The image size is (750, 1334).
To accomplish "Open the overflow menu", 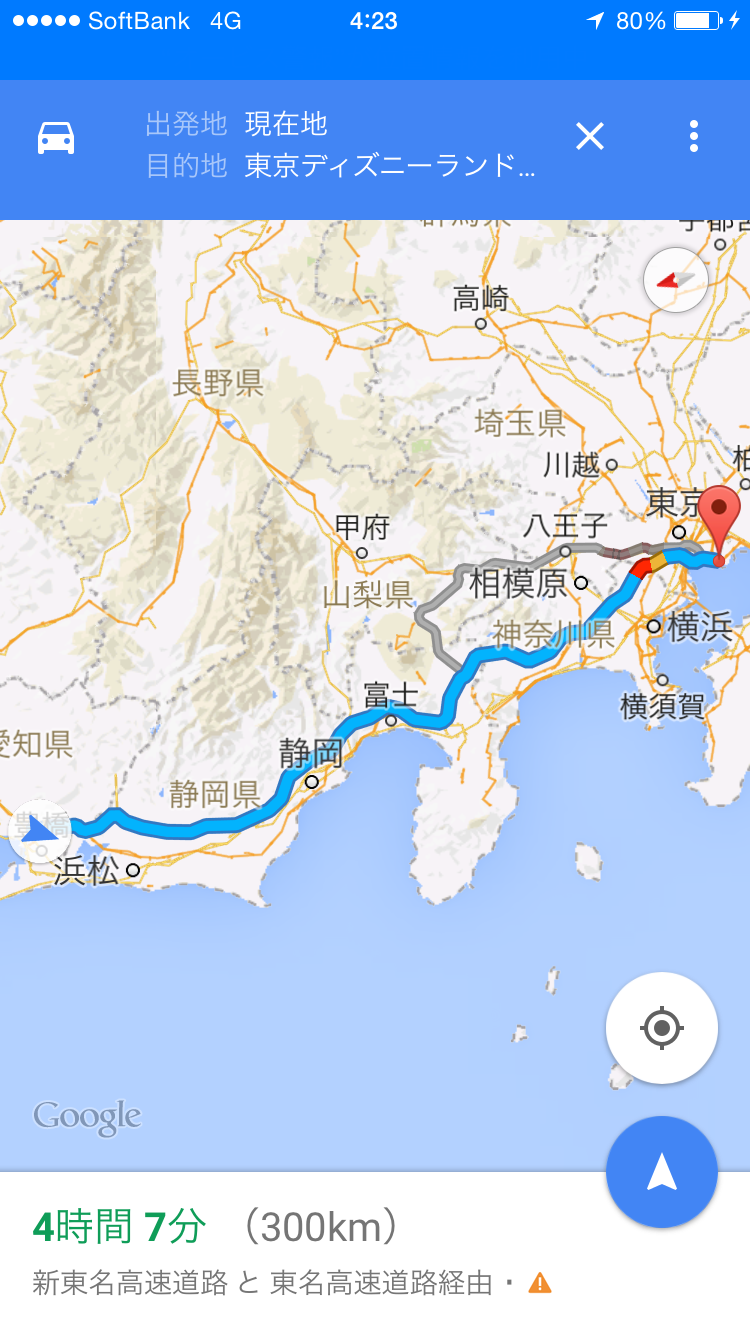I will [x=694, y=136].
